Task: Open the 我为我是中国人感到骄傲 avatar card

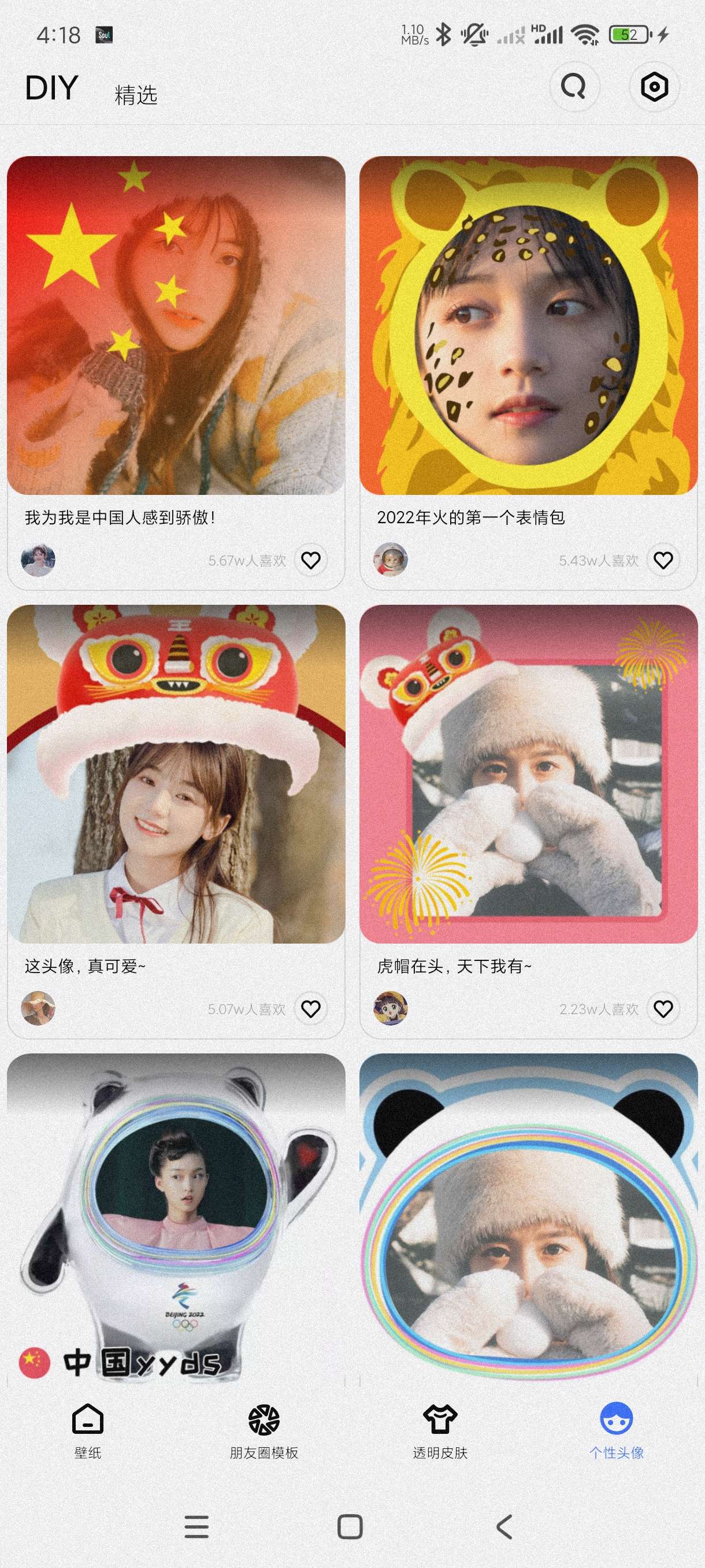Action: pyautogui.click(x=176, y=326)
